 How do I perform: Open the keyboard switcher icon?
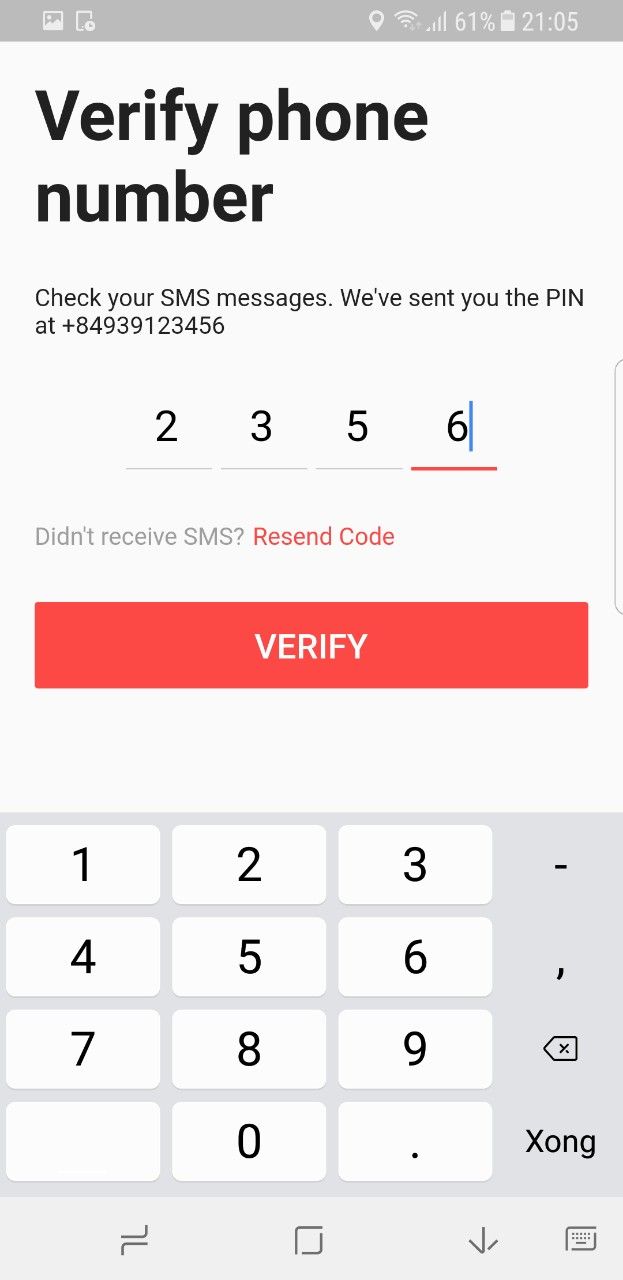pos(581,1239)
